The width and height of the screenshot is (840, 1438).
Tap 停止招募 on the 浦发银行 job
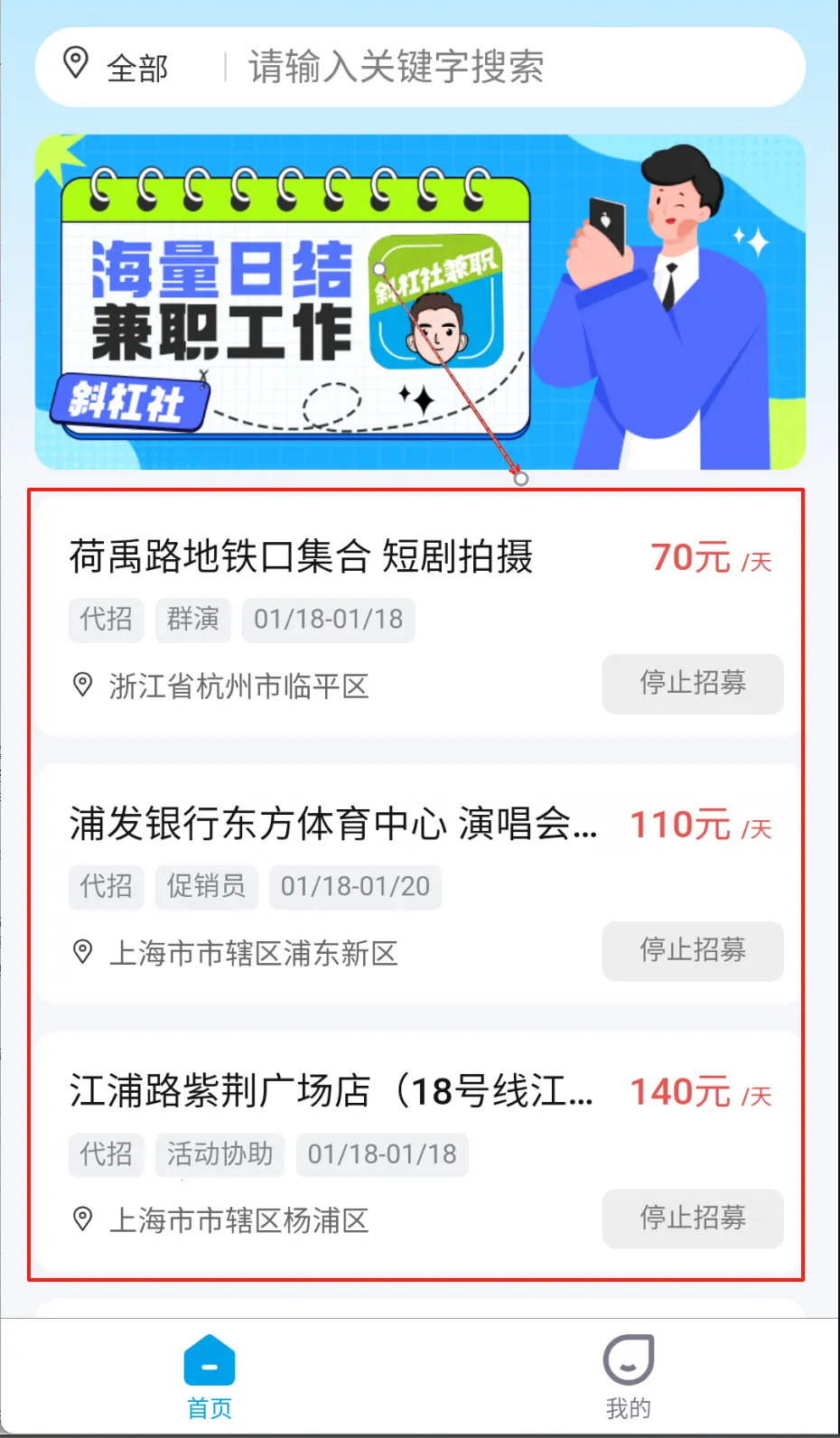pyautogui.click(x=692, y=950)
